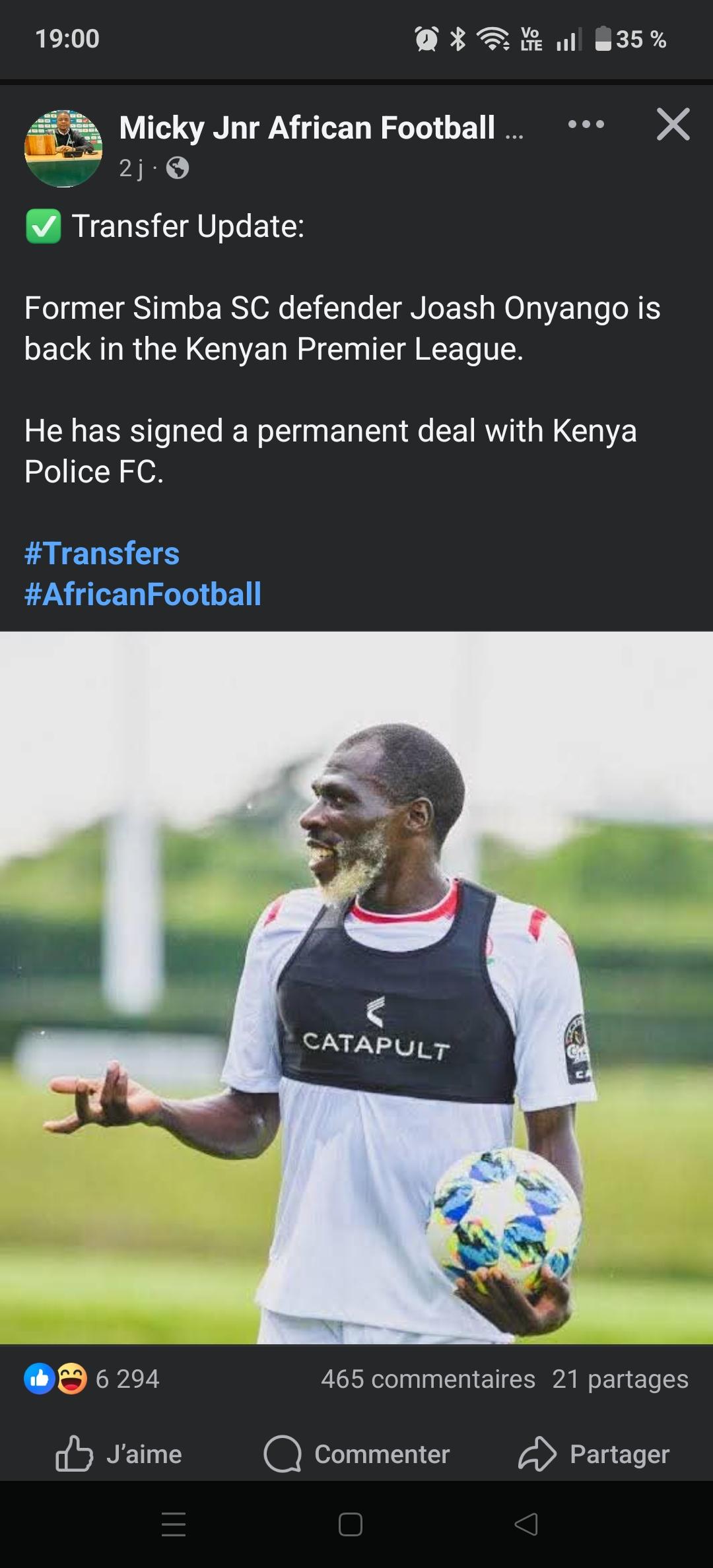The image size is (713, 1568).
Task: Open the 465 commentaires list
Action: pyautogui.click(x=428, y=1379)
